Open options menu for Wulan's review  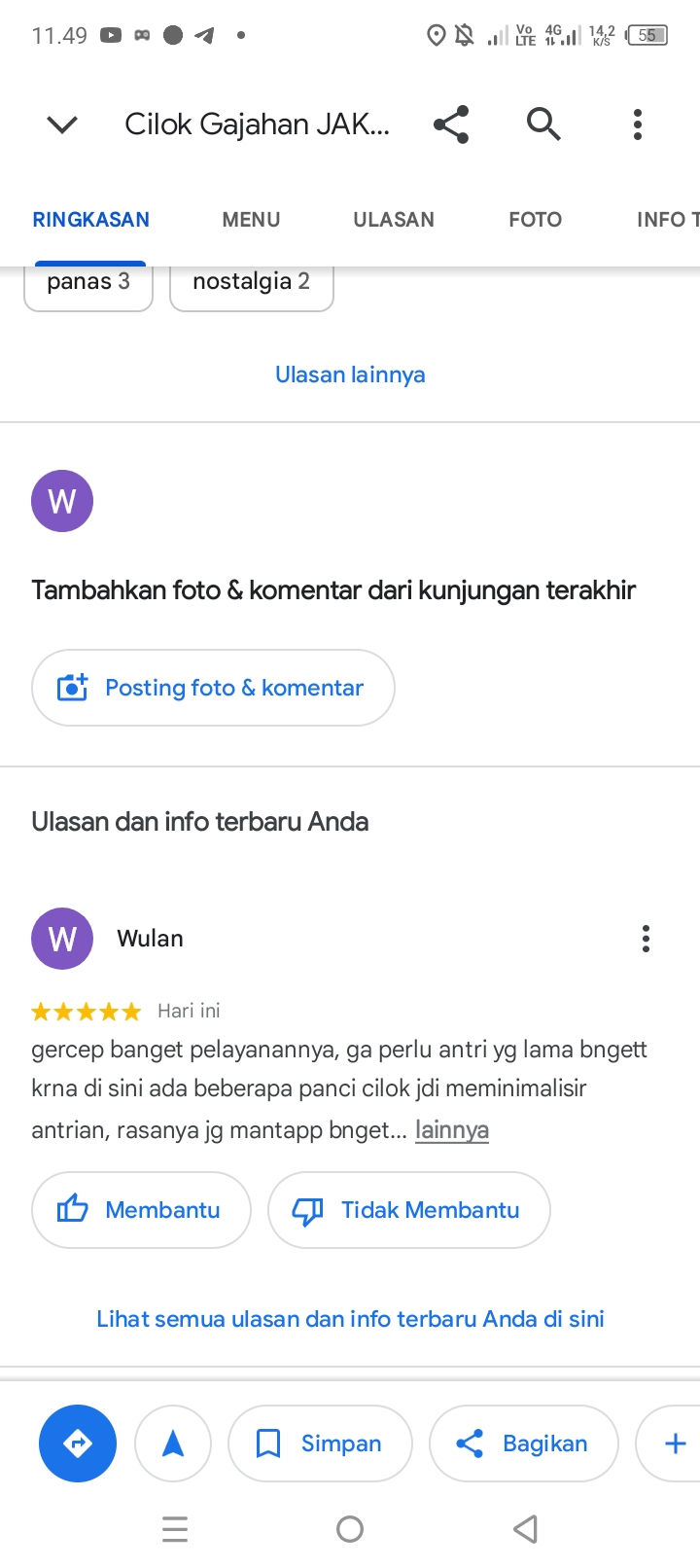pos(646,939)
